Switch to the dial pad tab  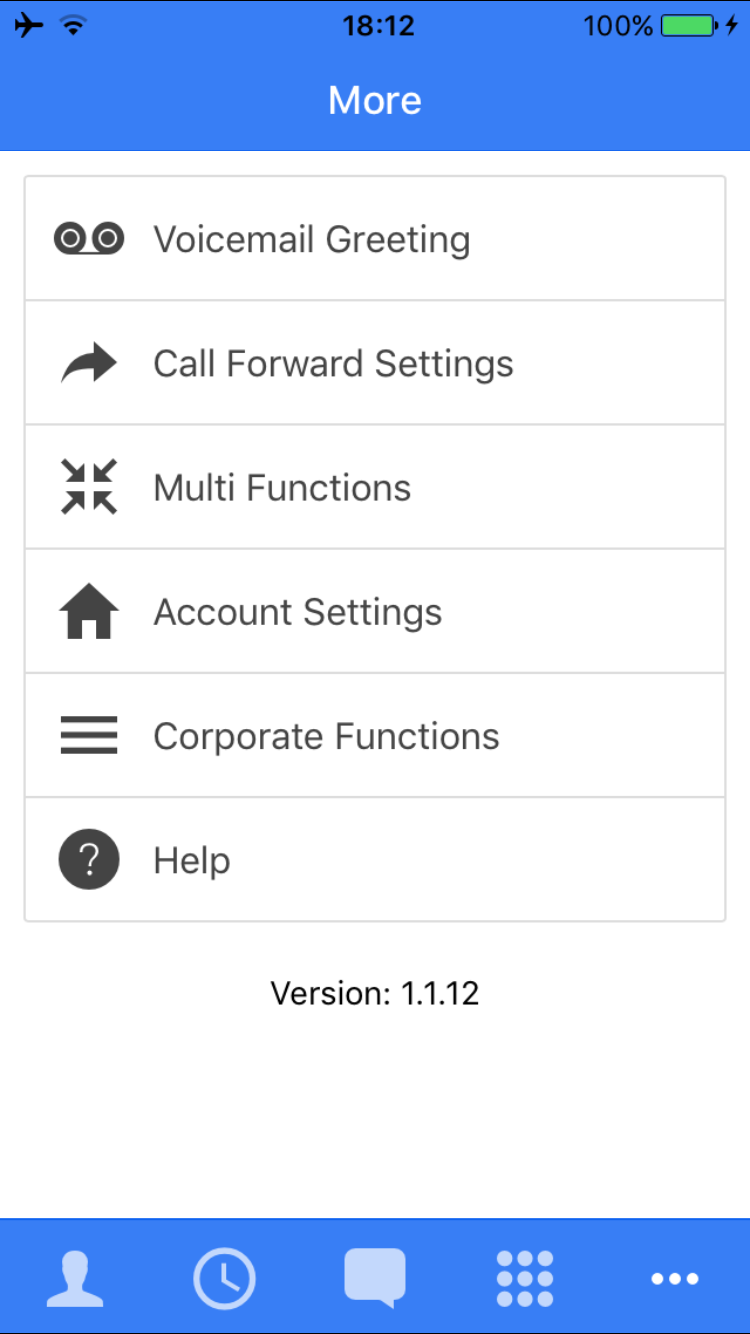point(525,1278)
